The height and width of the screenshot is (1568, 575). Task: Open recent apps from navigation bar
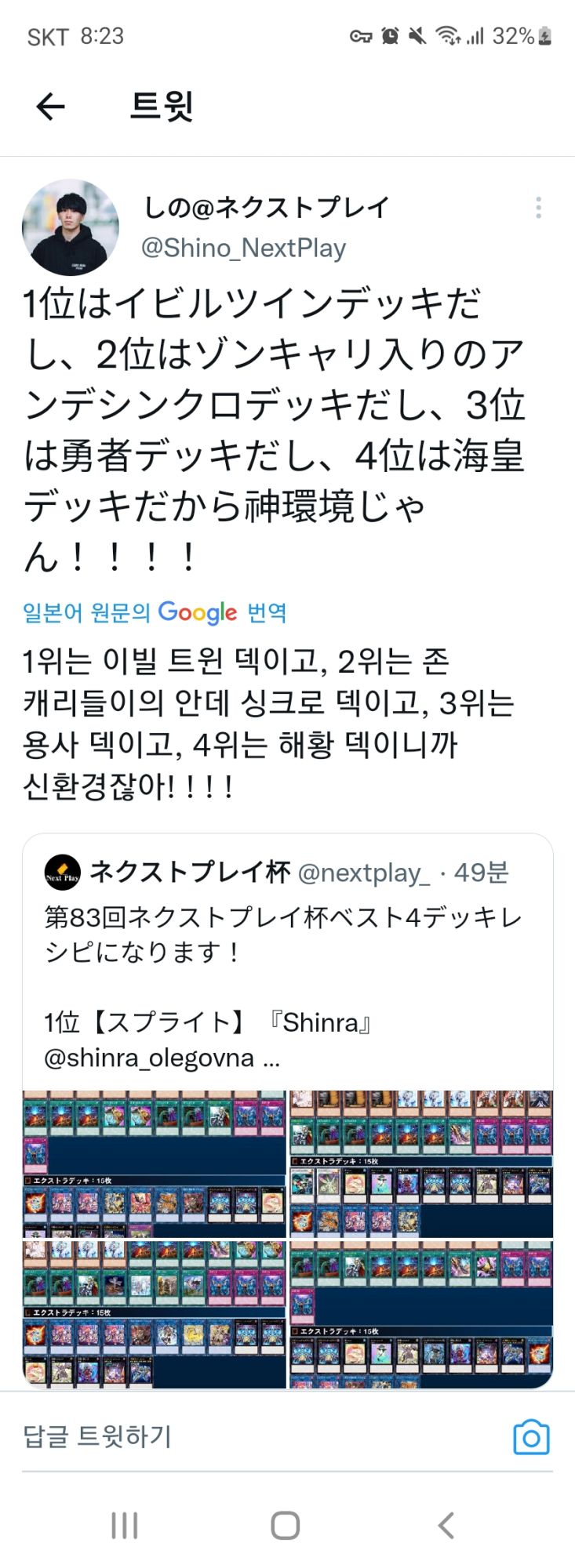[125, 1526]
